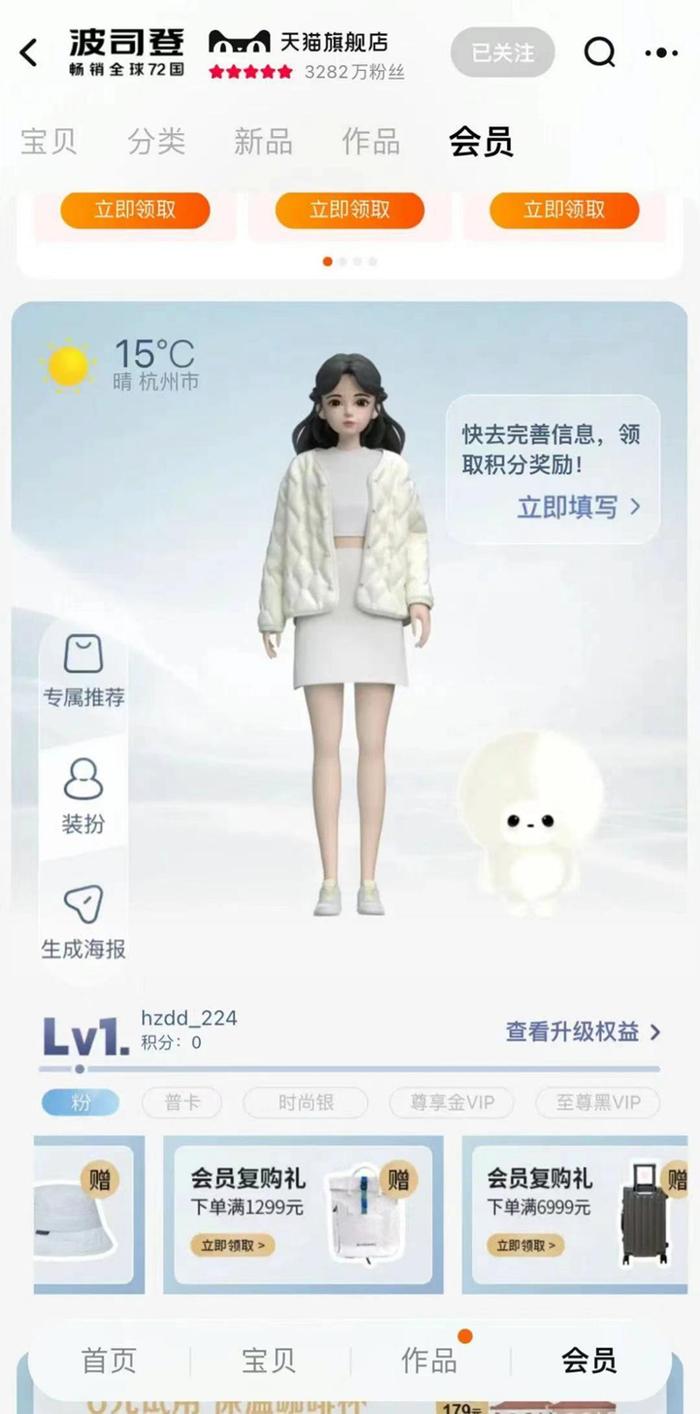
Task: Select the 时尚银 membership level chip
Action: pos(306,1103)
